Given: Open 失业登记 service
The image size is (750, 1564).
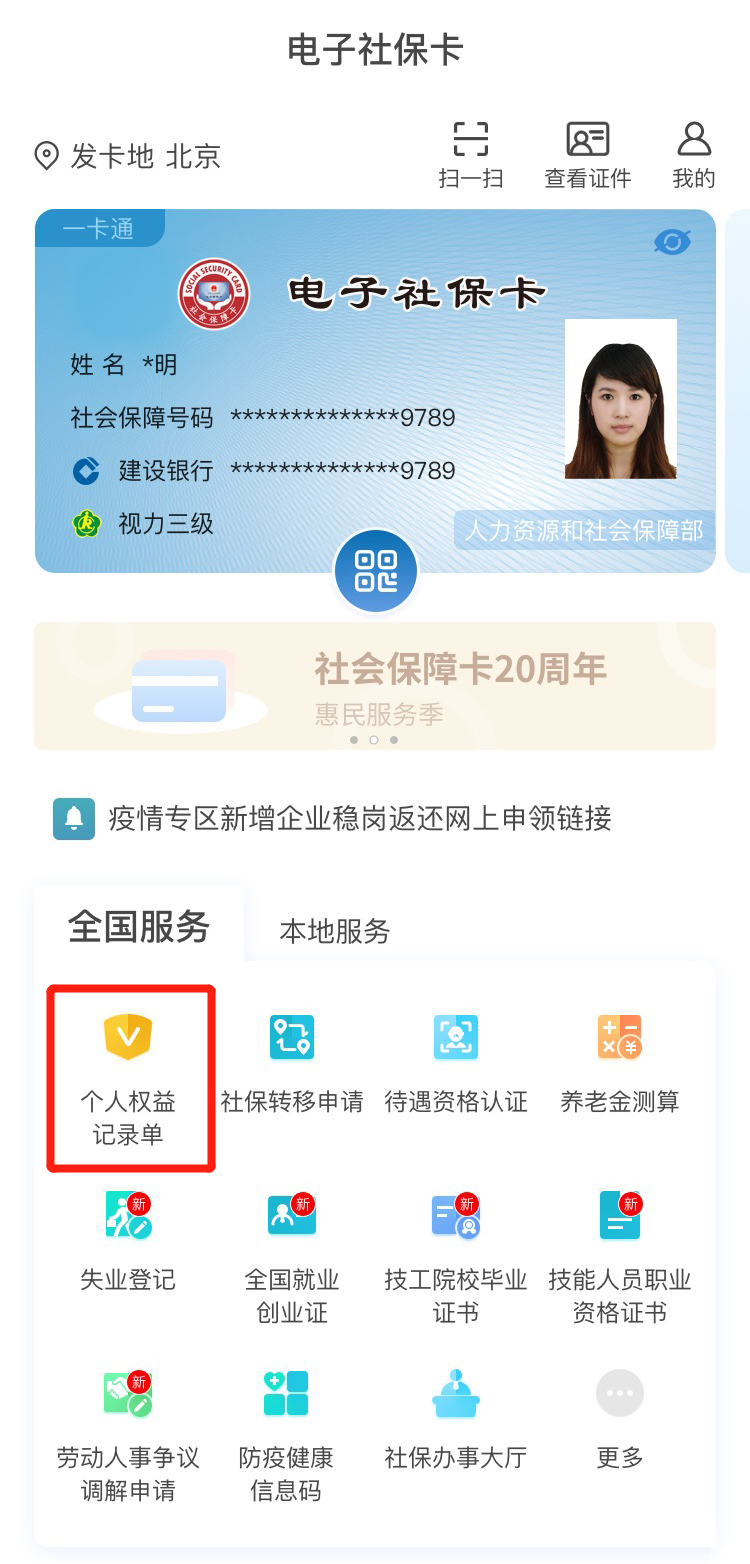Looking at the screenshot, I should (128, 1240).
